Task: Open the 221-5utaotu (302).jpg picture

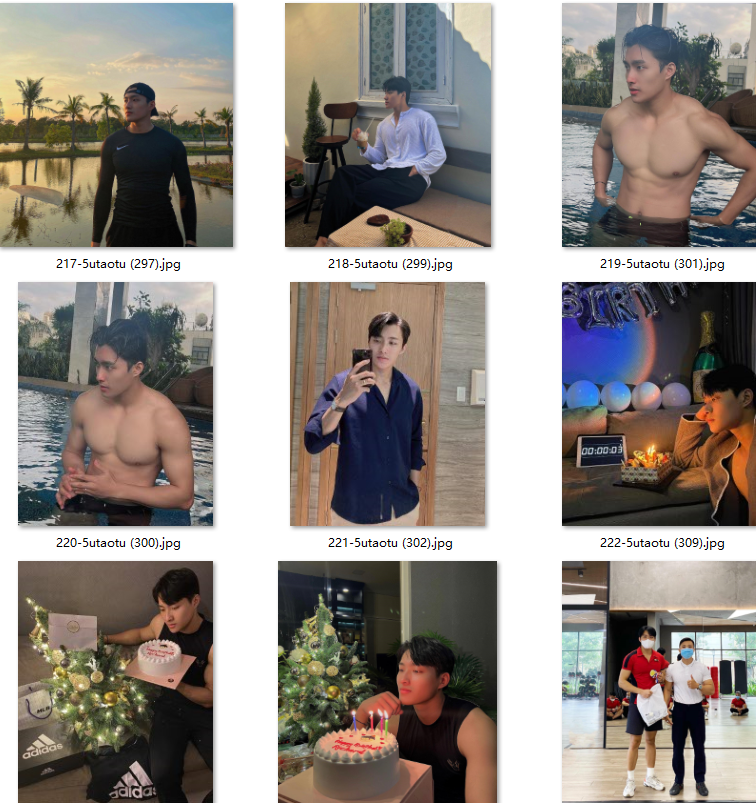Action: click(x=388, y=403)
